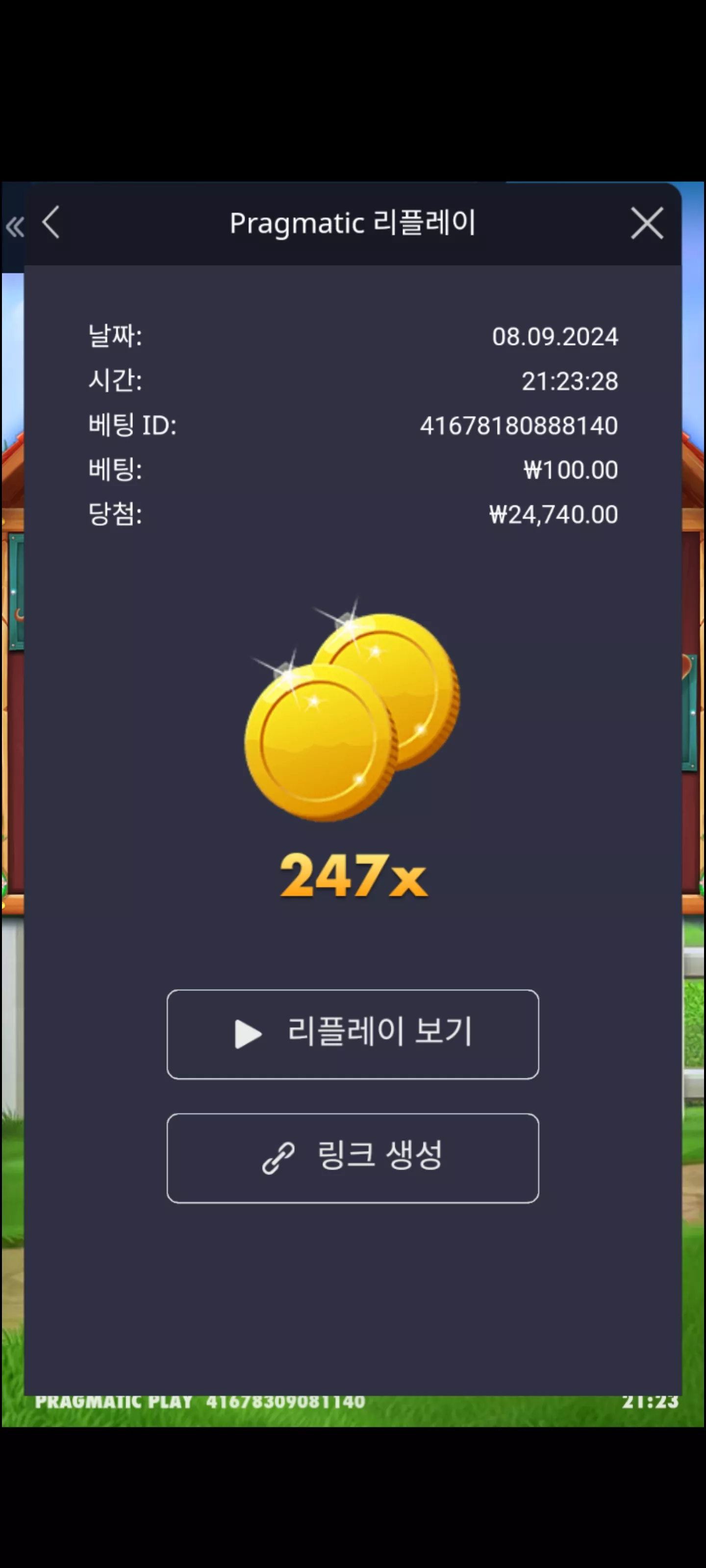Image resolution: width=706 pixels, height=1568 pixels.
Task: Close the Pragmatic replay dialog
Action: click(x=646, y=223)
